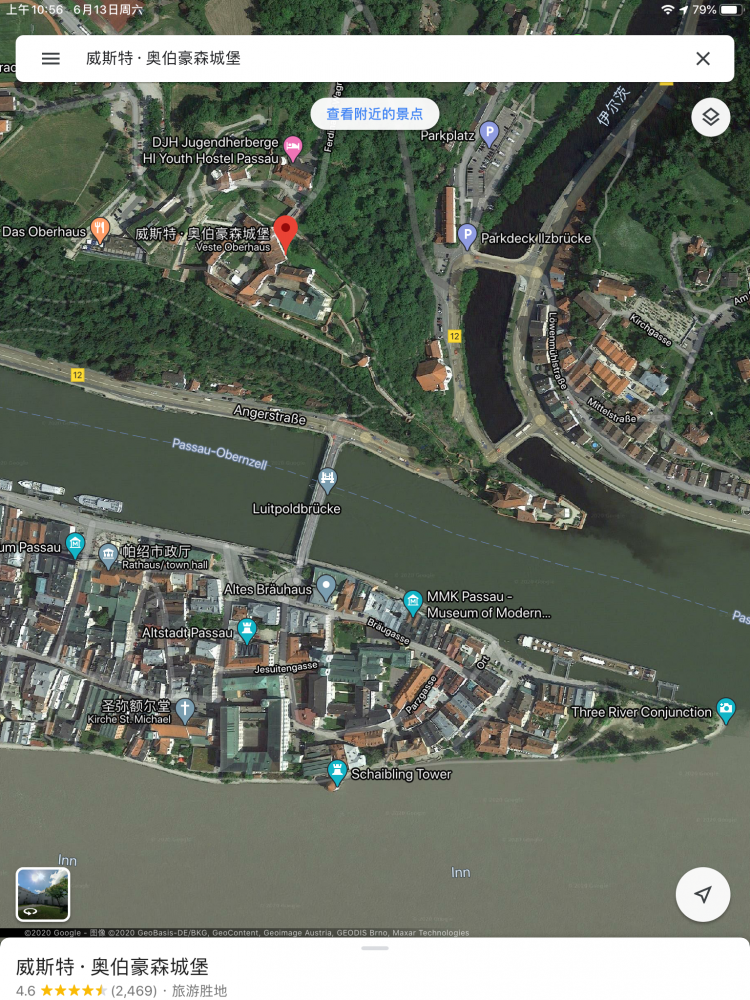Screen dimensions: 750x1000
Task: Tap the Altstadt Passau marker
Action: [246, 630]
